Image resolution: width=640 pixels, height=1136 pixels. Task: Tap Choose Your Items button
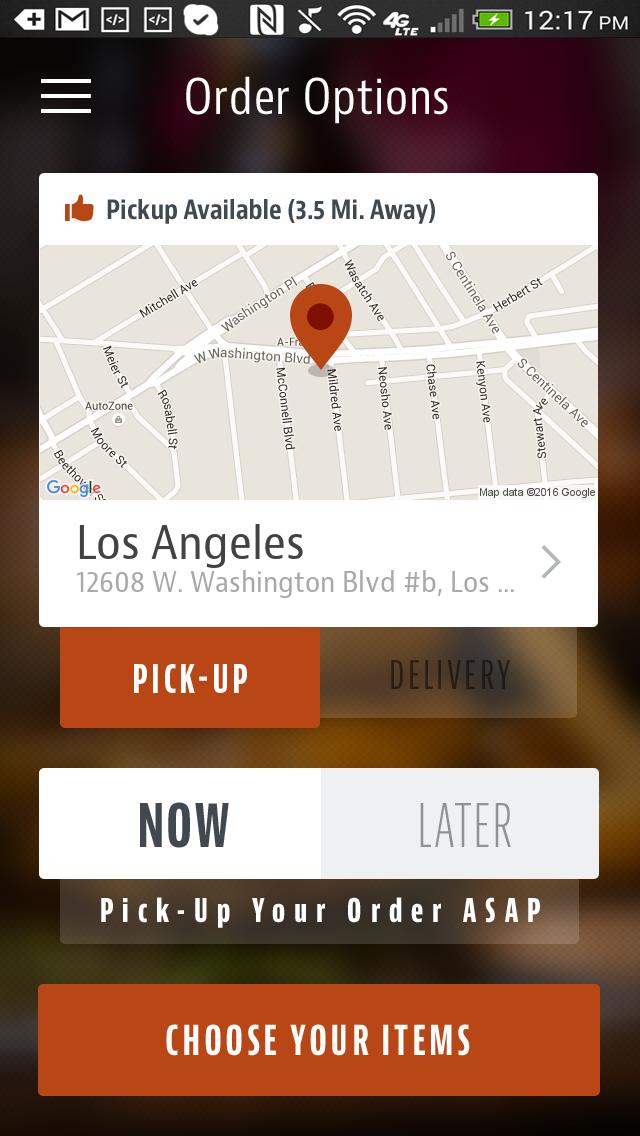coord(319,1040)
